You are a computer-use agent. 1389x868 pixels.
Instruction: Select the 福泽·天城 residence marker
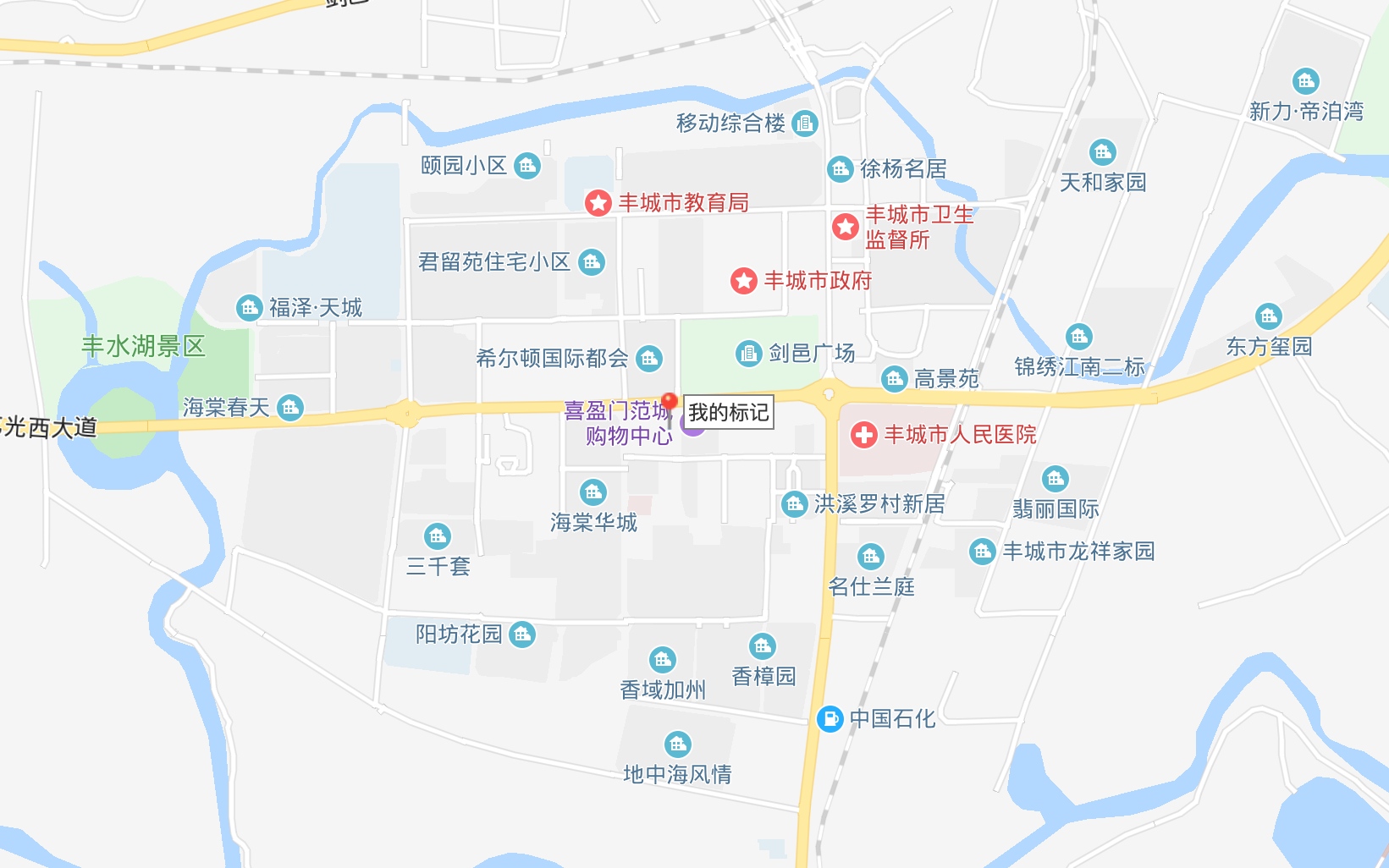[x=249, y=308]
